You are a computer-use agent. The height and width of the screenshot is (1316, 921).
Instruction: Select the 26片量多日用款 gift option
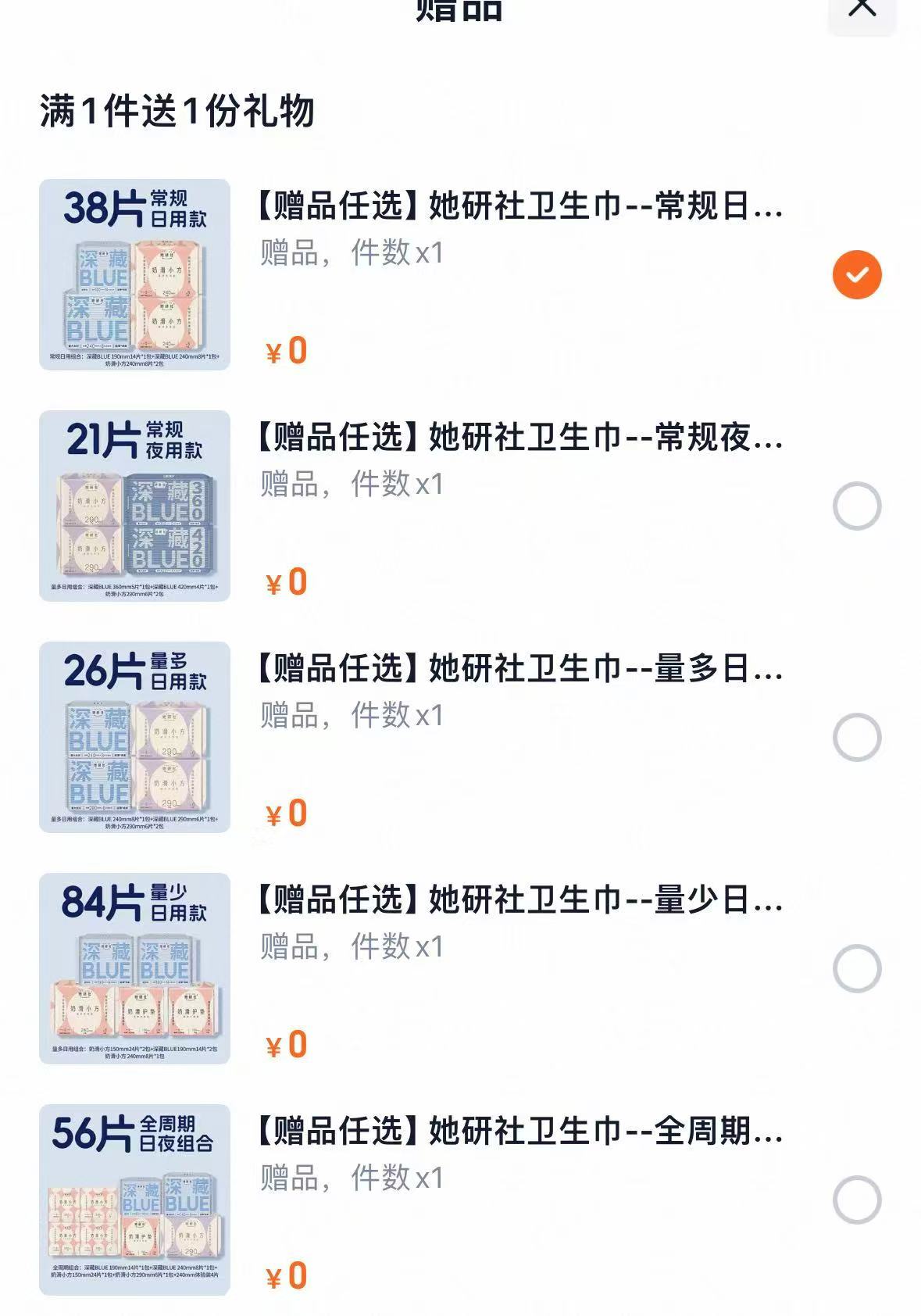[856, 735]
